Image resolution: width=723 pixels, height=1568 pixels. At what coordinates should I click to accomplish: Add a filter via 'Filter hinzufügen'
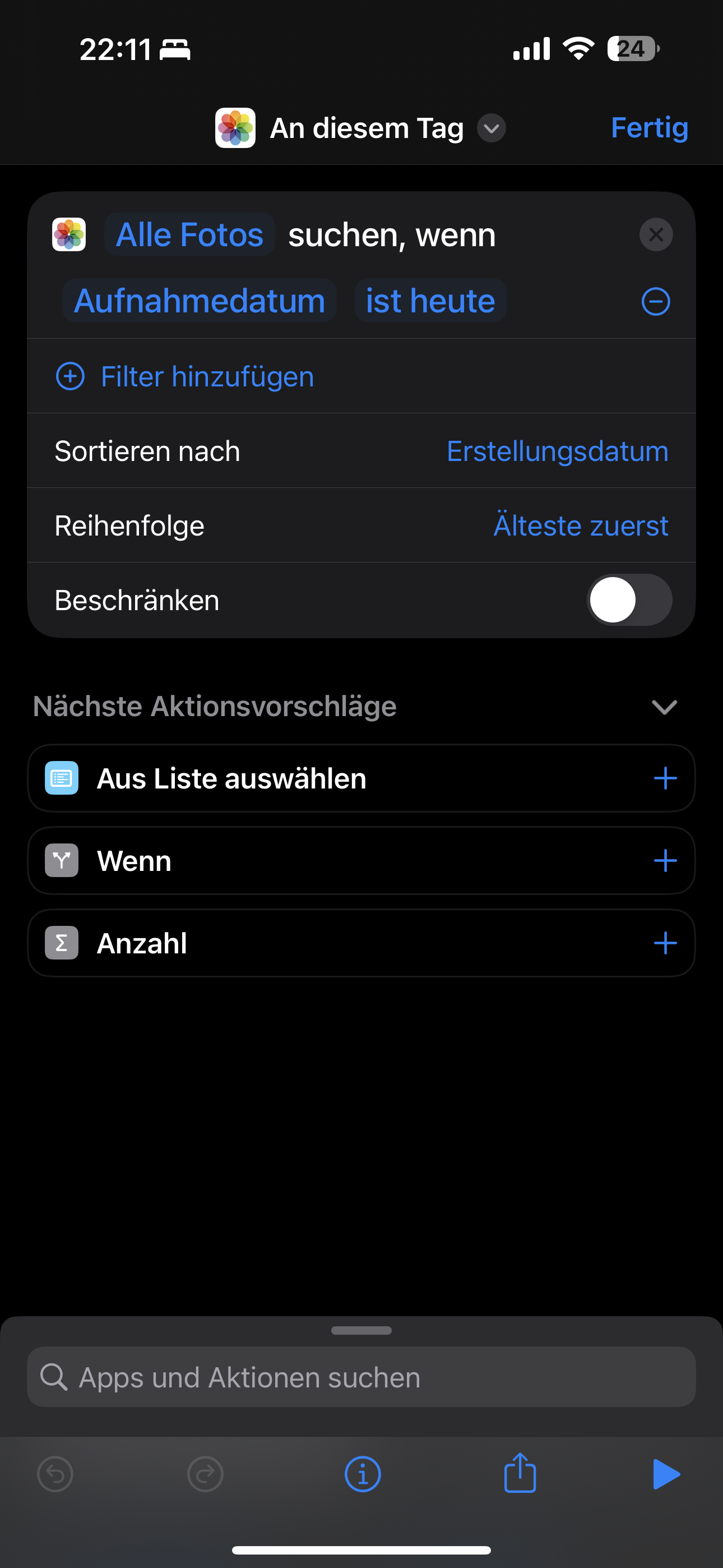[185, 376]
